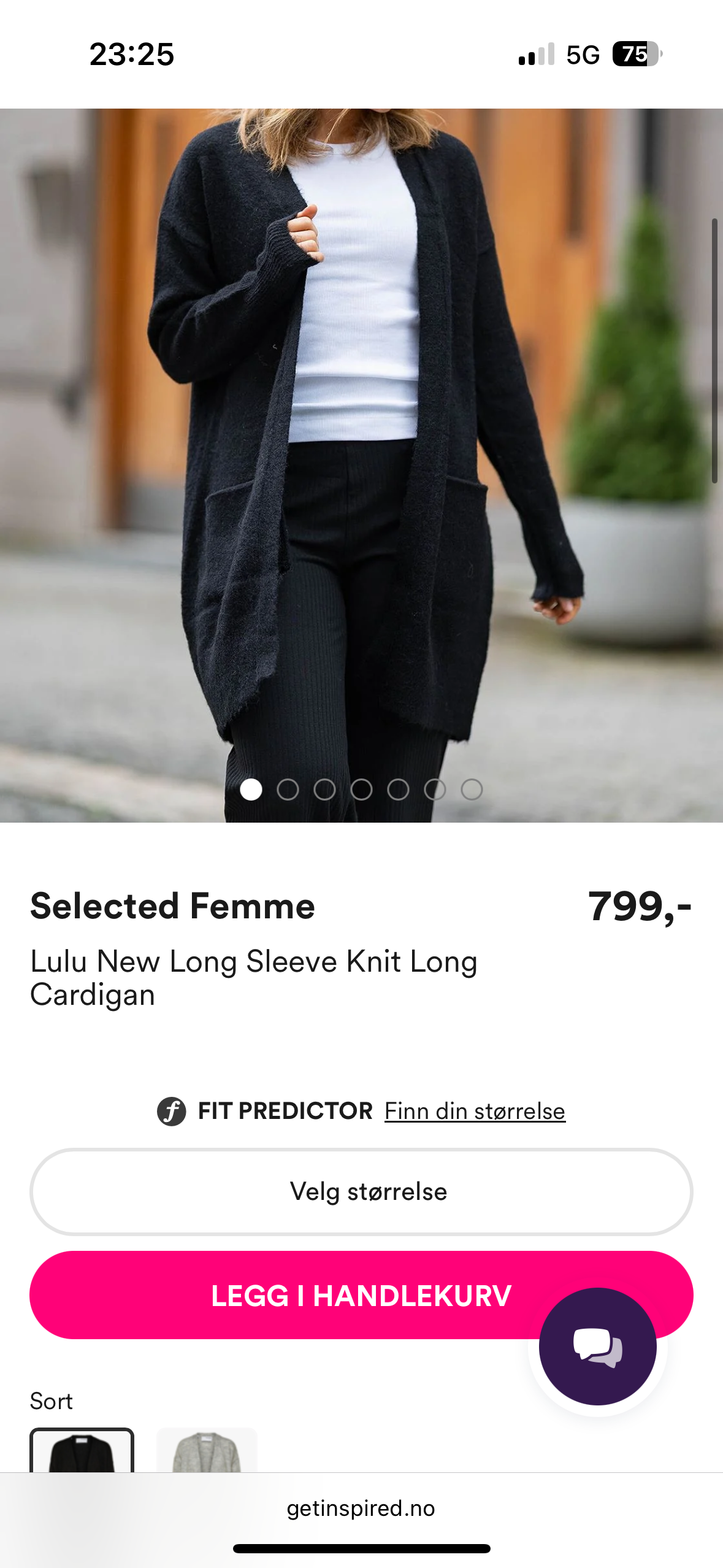Screen dimensions: 723x1568
Task: Tap the getinspired.no address bar
Action: (x=361, y=1508)
